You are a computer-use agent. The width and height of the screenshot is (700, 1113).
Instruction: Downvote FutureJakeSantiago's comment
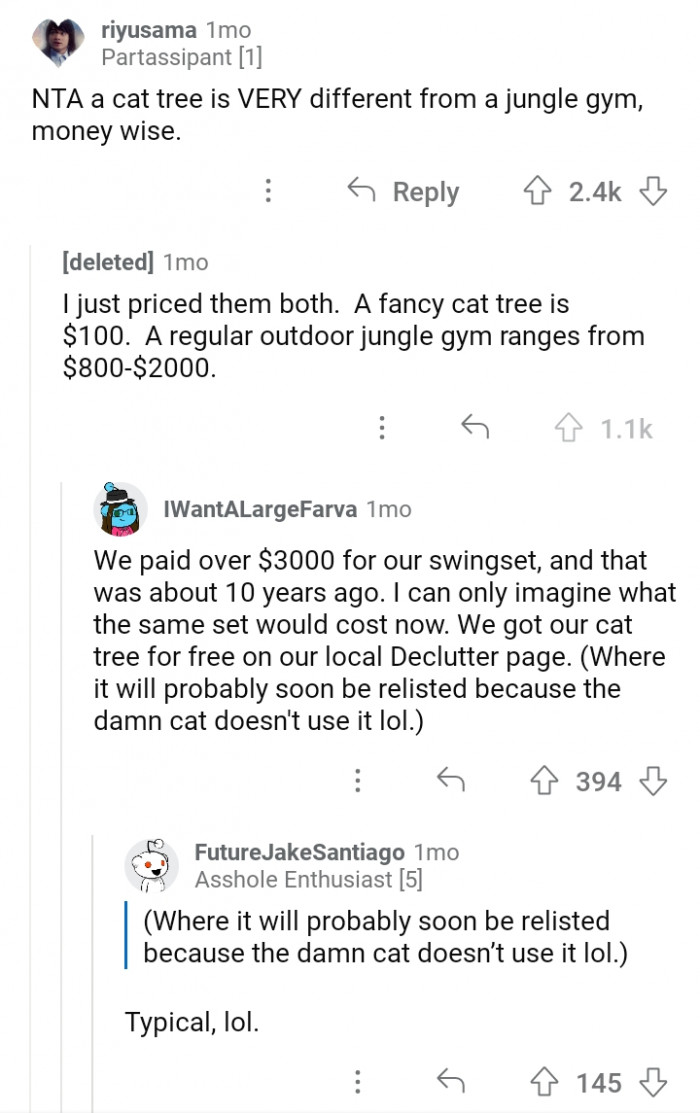tap(653, 1082)
